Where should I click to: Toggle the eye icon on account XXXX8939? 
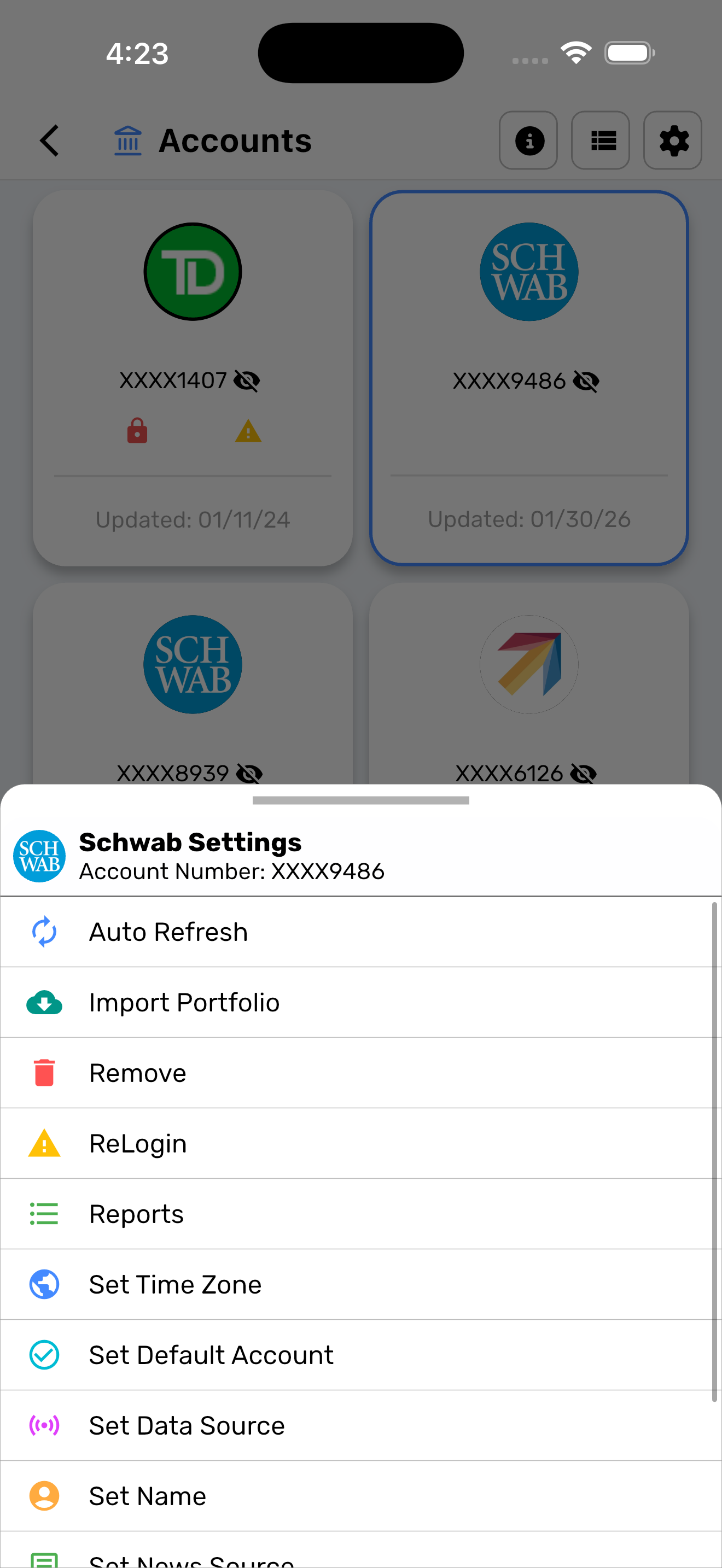(x=249, y=774)
